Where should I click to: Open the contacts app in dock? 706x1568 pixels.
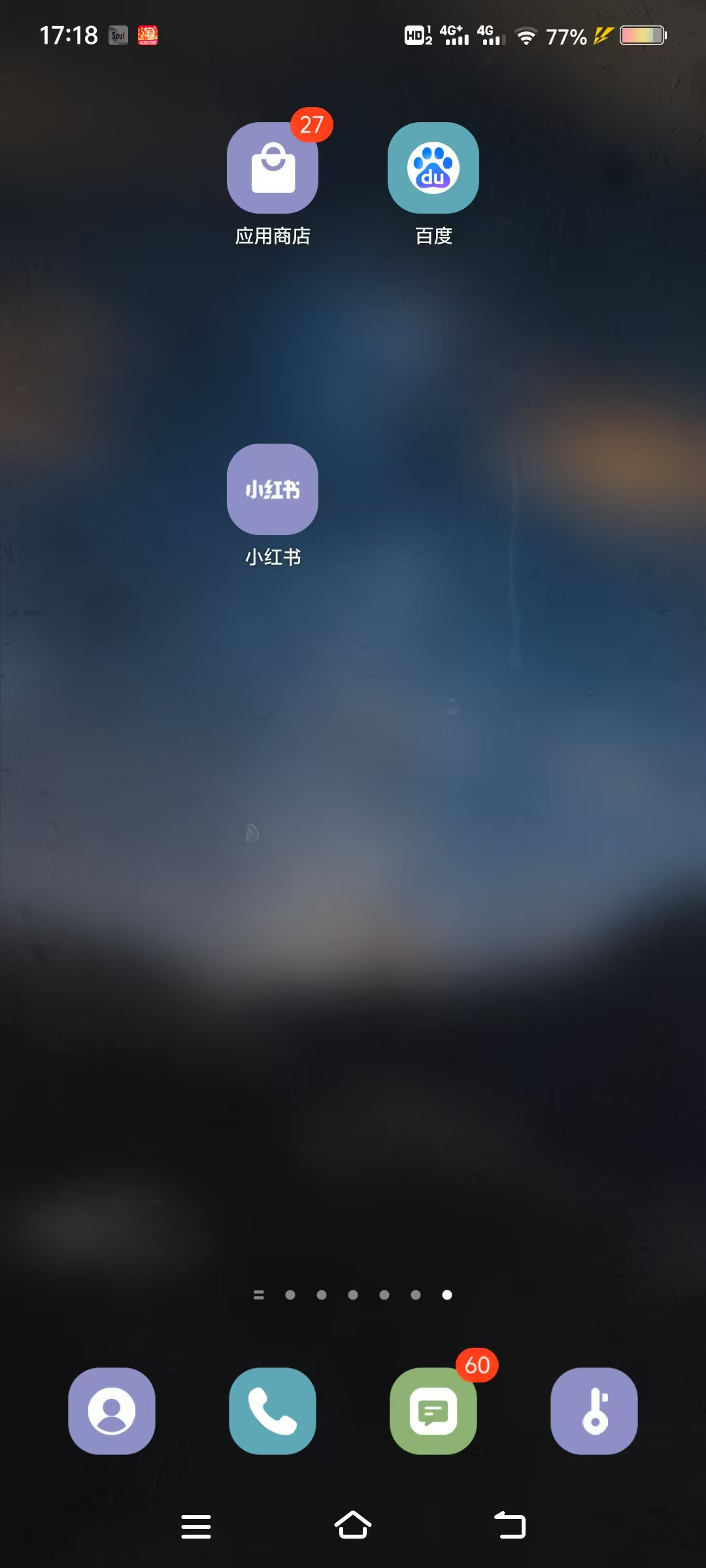tap(112, 1411)
